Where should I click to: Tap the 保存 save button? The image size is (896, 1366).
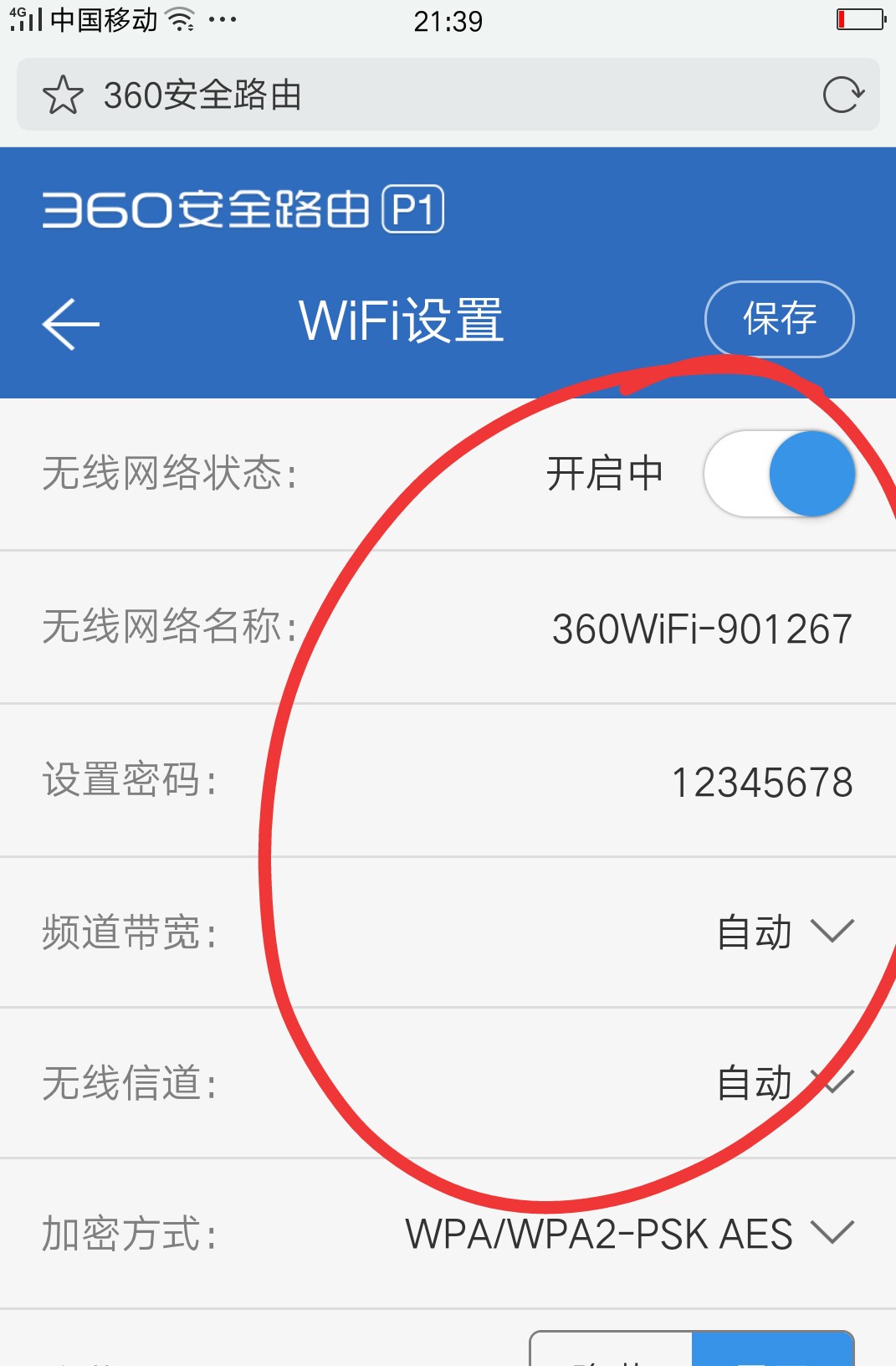pyautogui.click(x=779, y=319)
